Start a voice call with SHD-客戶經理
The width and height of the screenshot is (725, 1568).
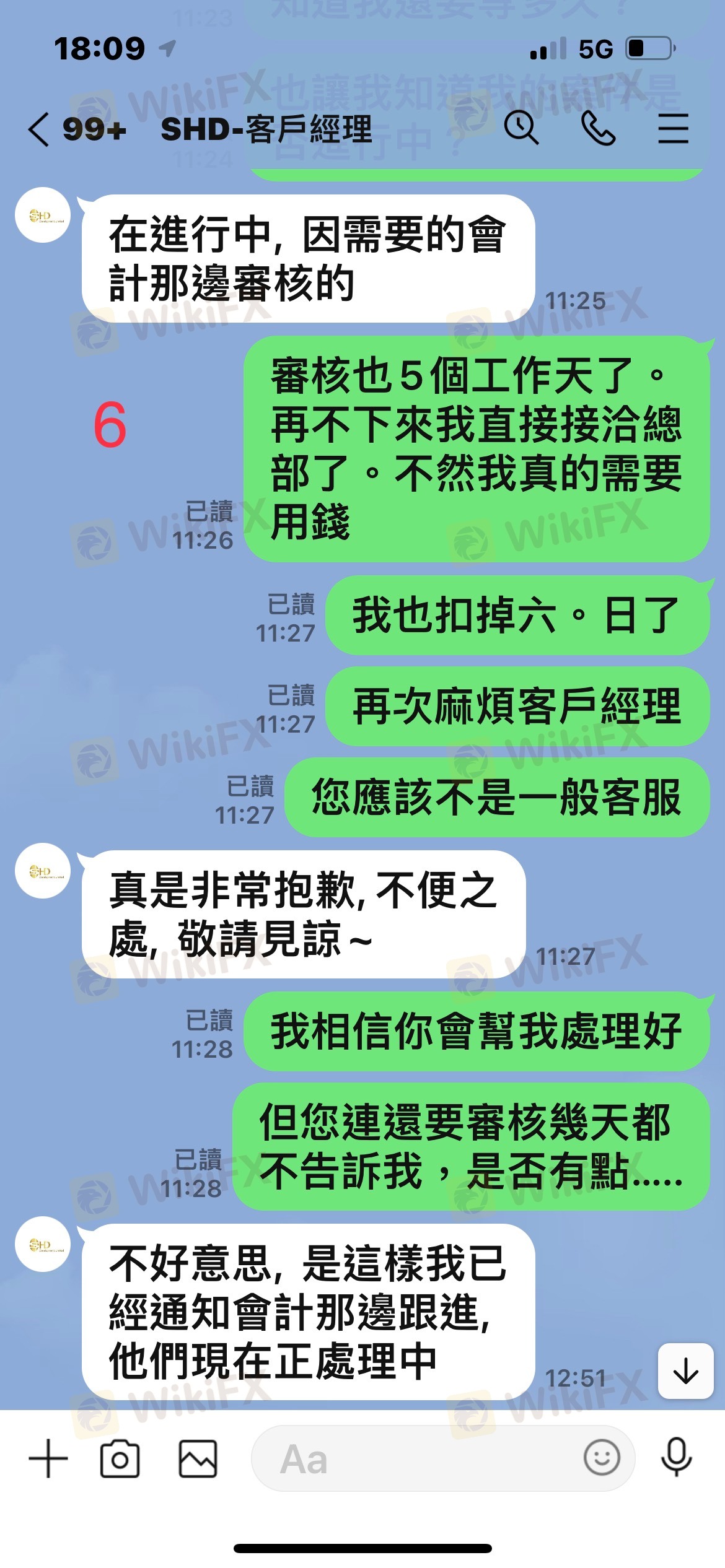point(598,128)
